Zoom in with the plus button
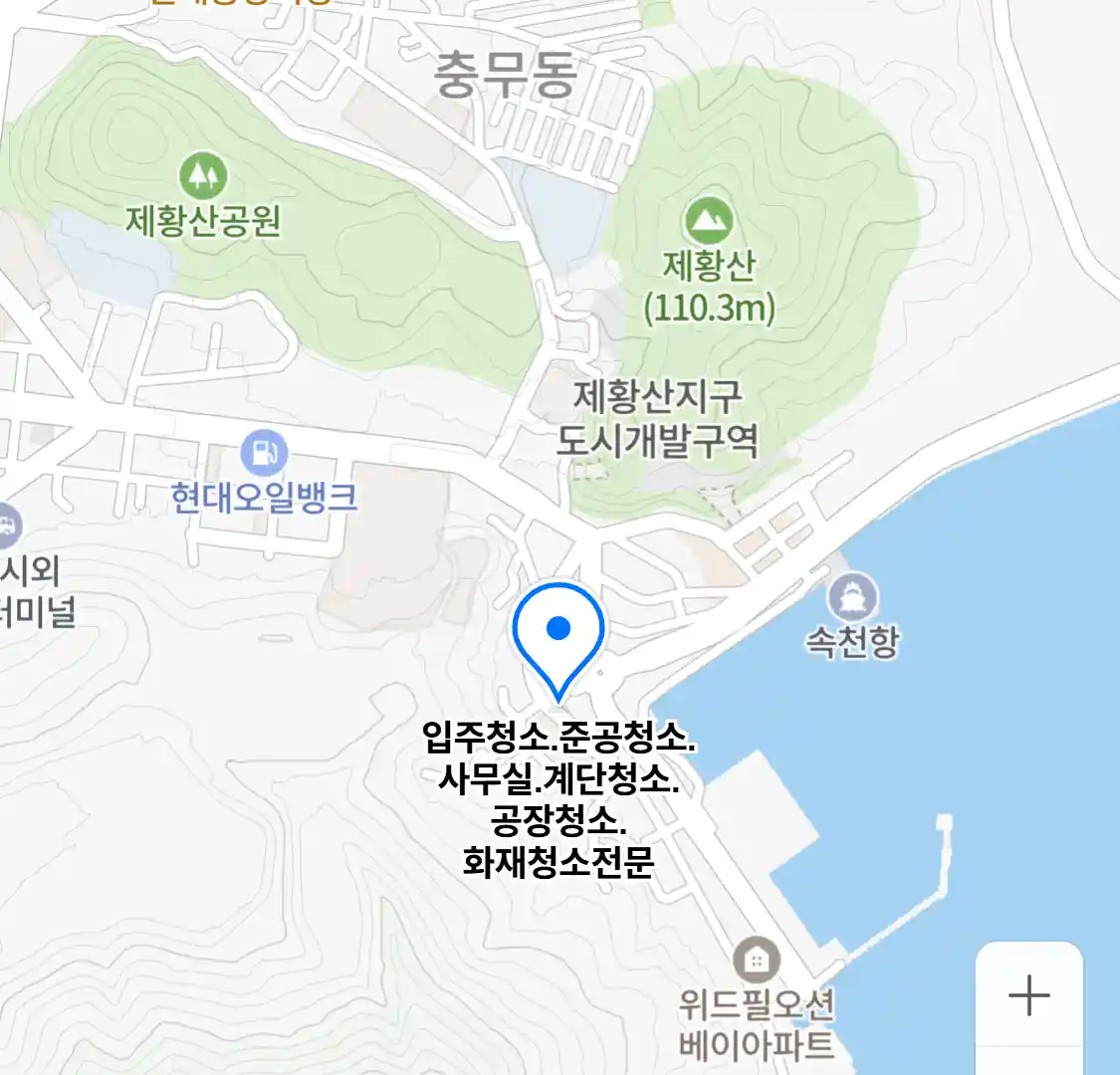1120x1075 pixels. (x=1028, y=995)
